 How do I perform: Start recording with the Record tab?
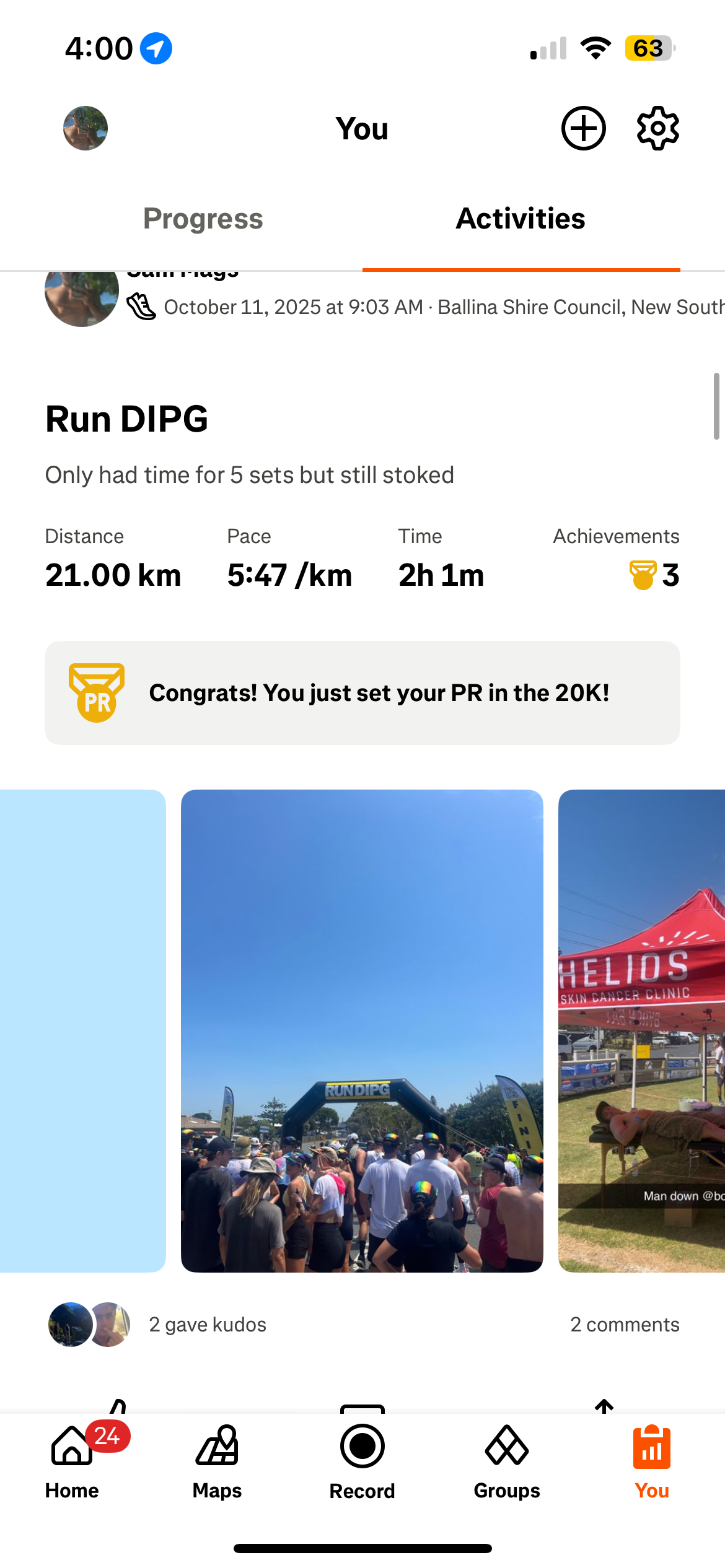coord(362,1460)
